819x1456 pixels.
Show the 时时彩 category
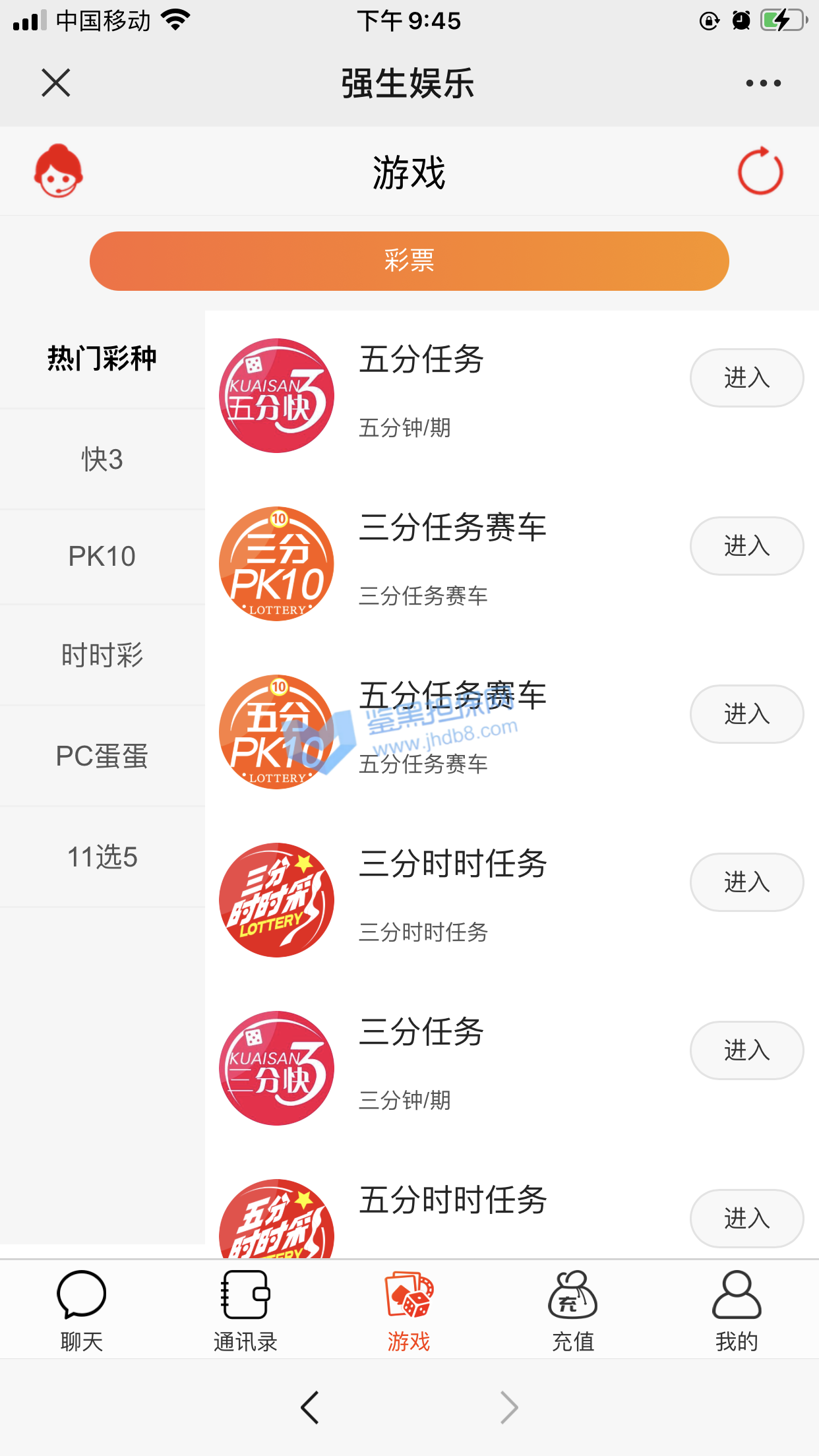(x=102, y=655)
